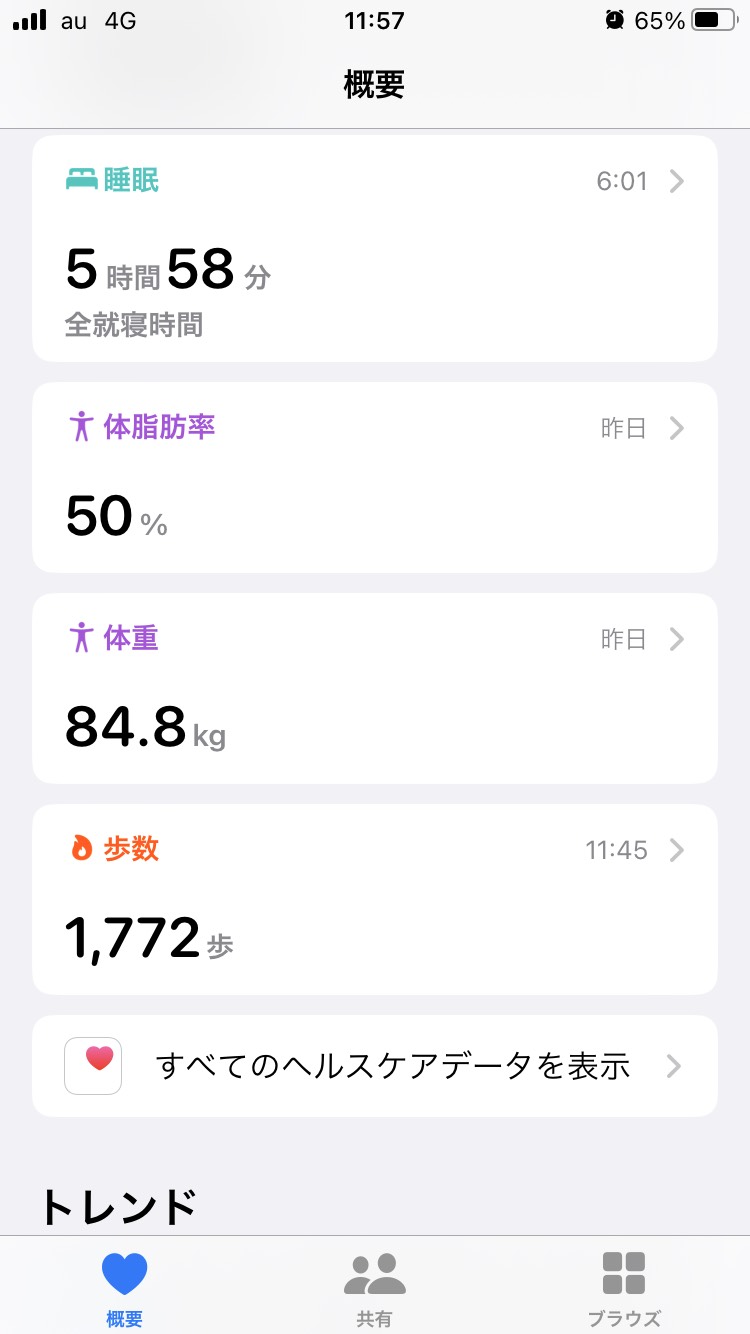This screenshot has width=750, height=1334.
Task: Switch to the ブラウズ tab
Action: (x=624, y=1288)
